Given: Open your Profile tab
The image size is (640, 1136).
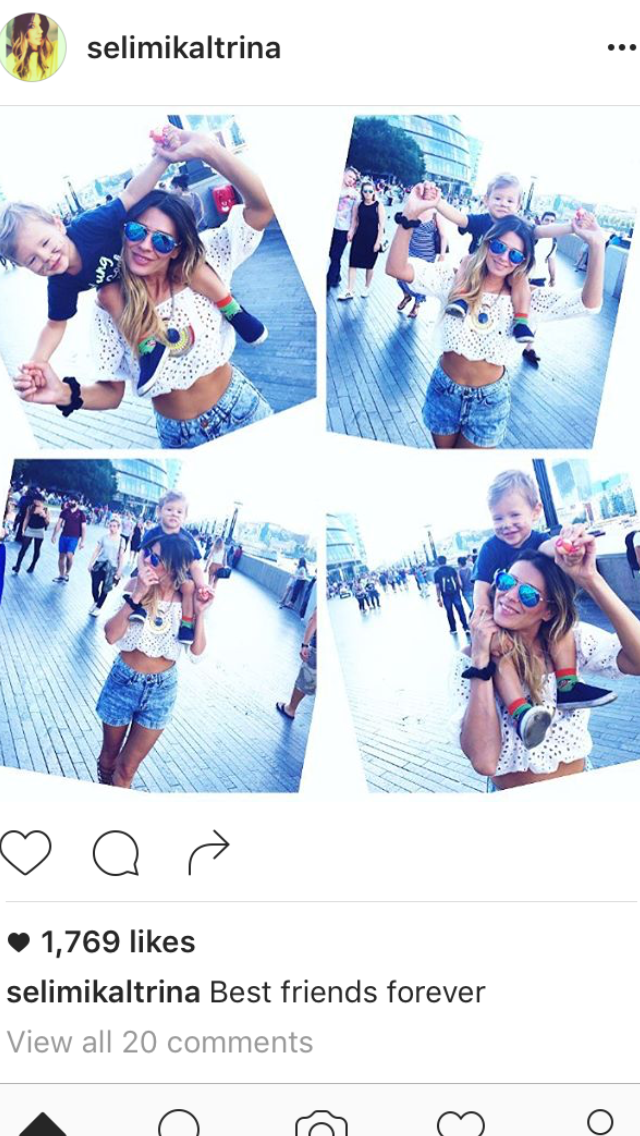Looking at the screenshot, I should click(600, 1122).
